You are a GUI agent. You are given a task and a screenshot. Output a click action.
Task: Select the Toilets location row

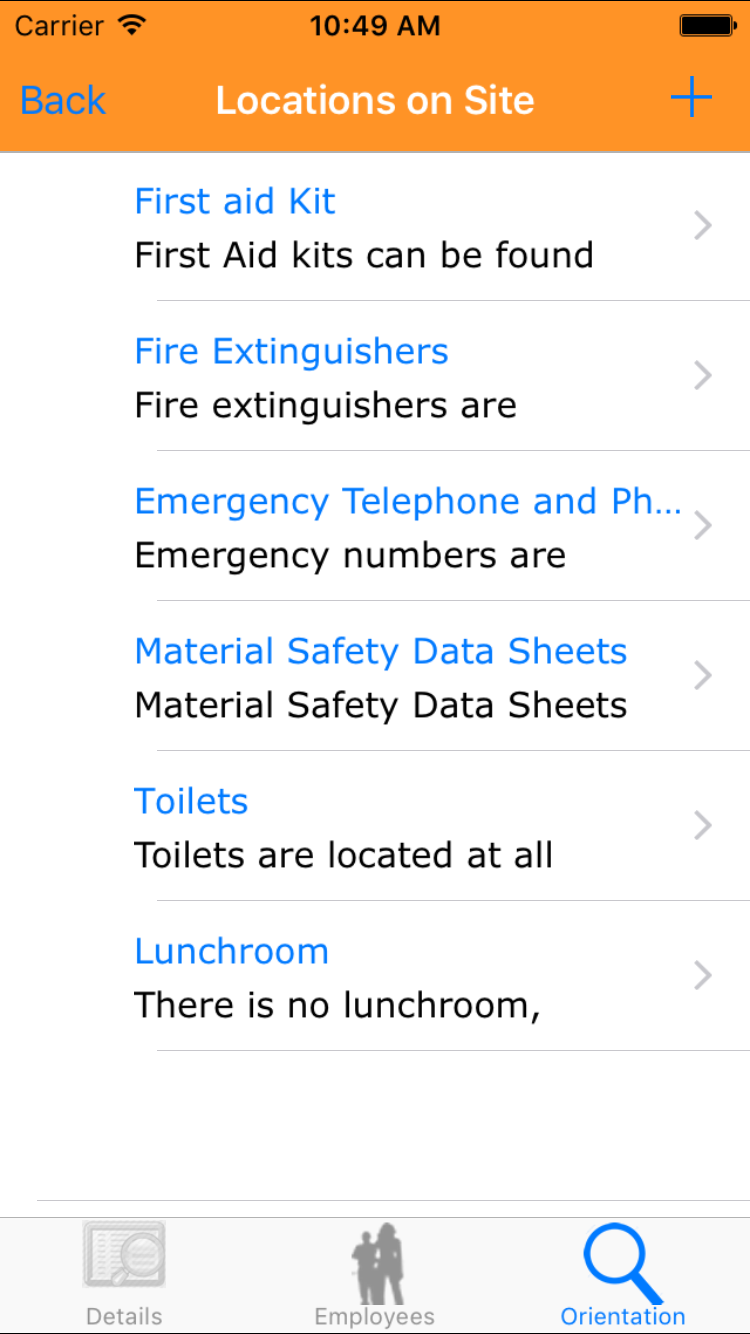(x=400, y=827)
